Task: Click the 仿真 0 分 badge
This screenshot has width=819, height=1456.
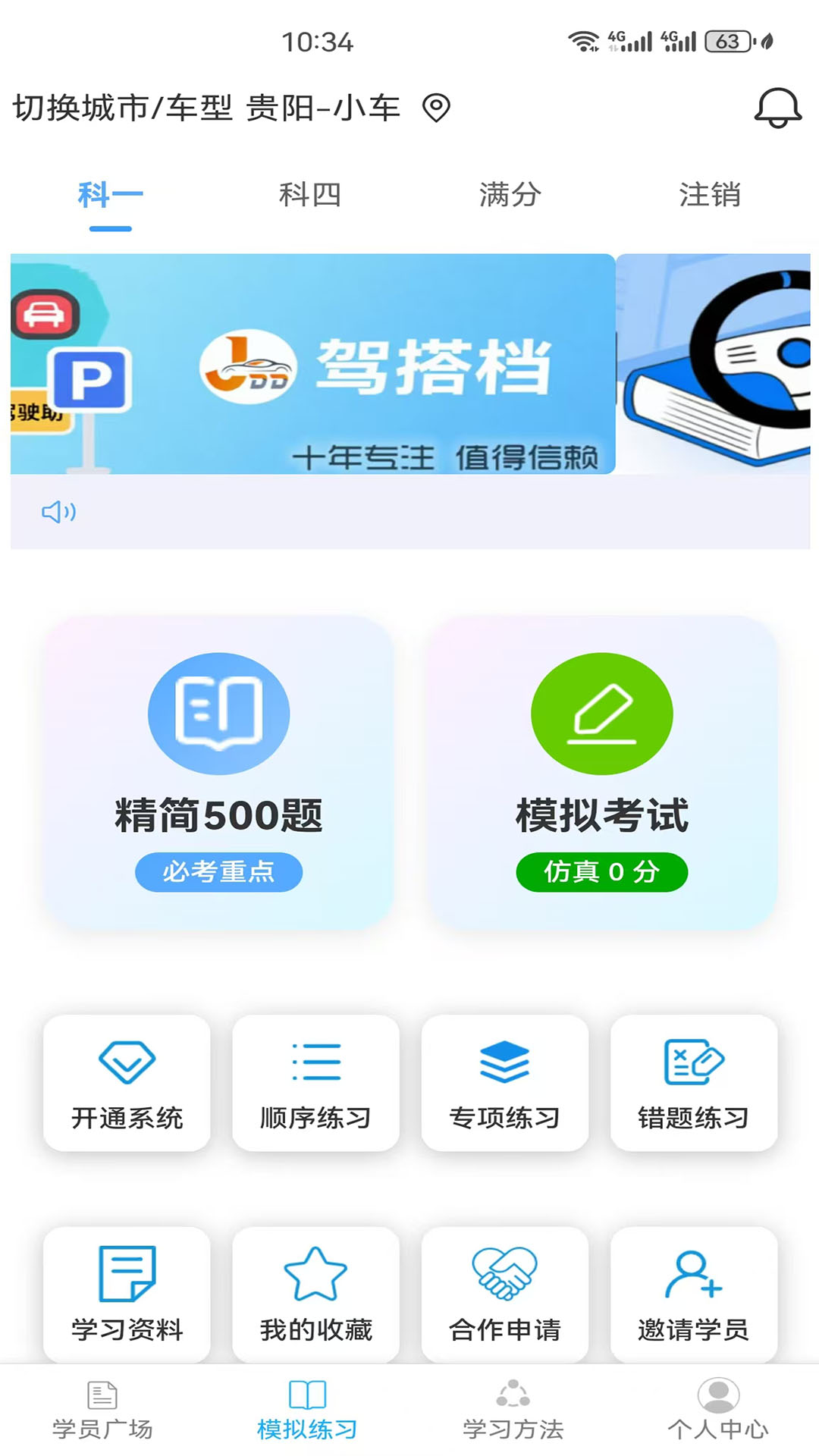Action: tap(603, 872)
